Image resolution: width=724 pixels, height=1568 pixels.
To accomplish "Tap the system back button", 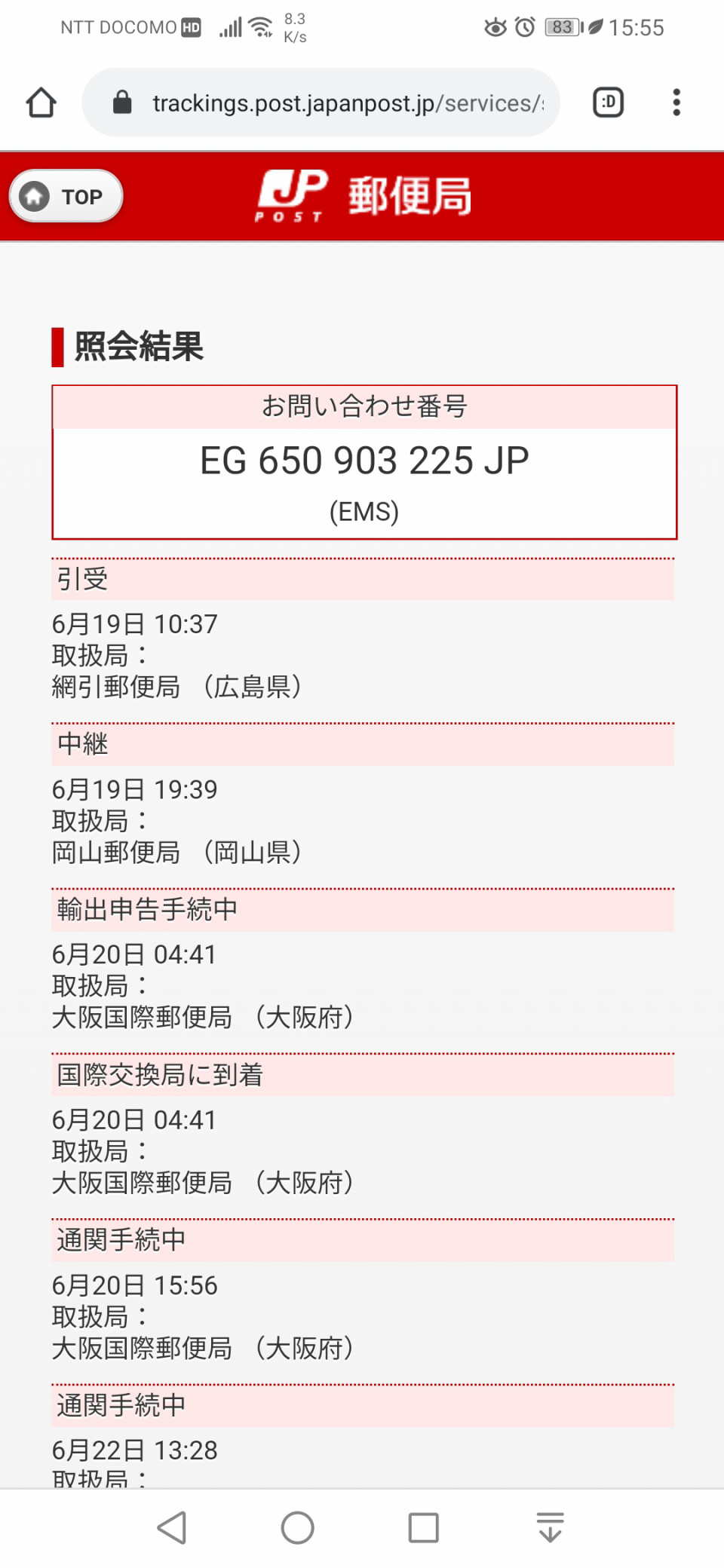I will pos(172,1528).
